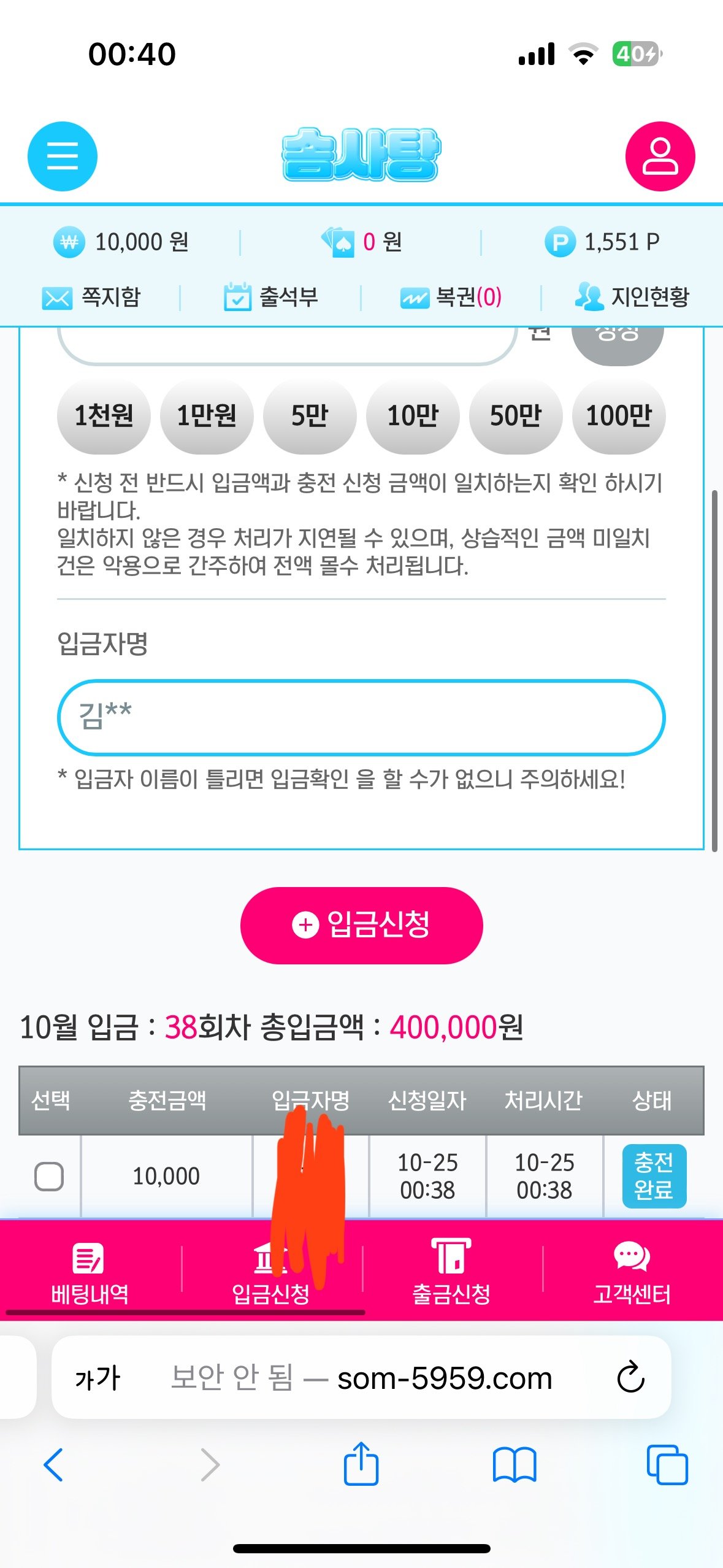Add 5만 to the deposit amount
This screenshot has height=1568, width=723.
tap(310, 416)
